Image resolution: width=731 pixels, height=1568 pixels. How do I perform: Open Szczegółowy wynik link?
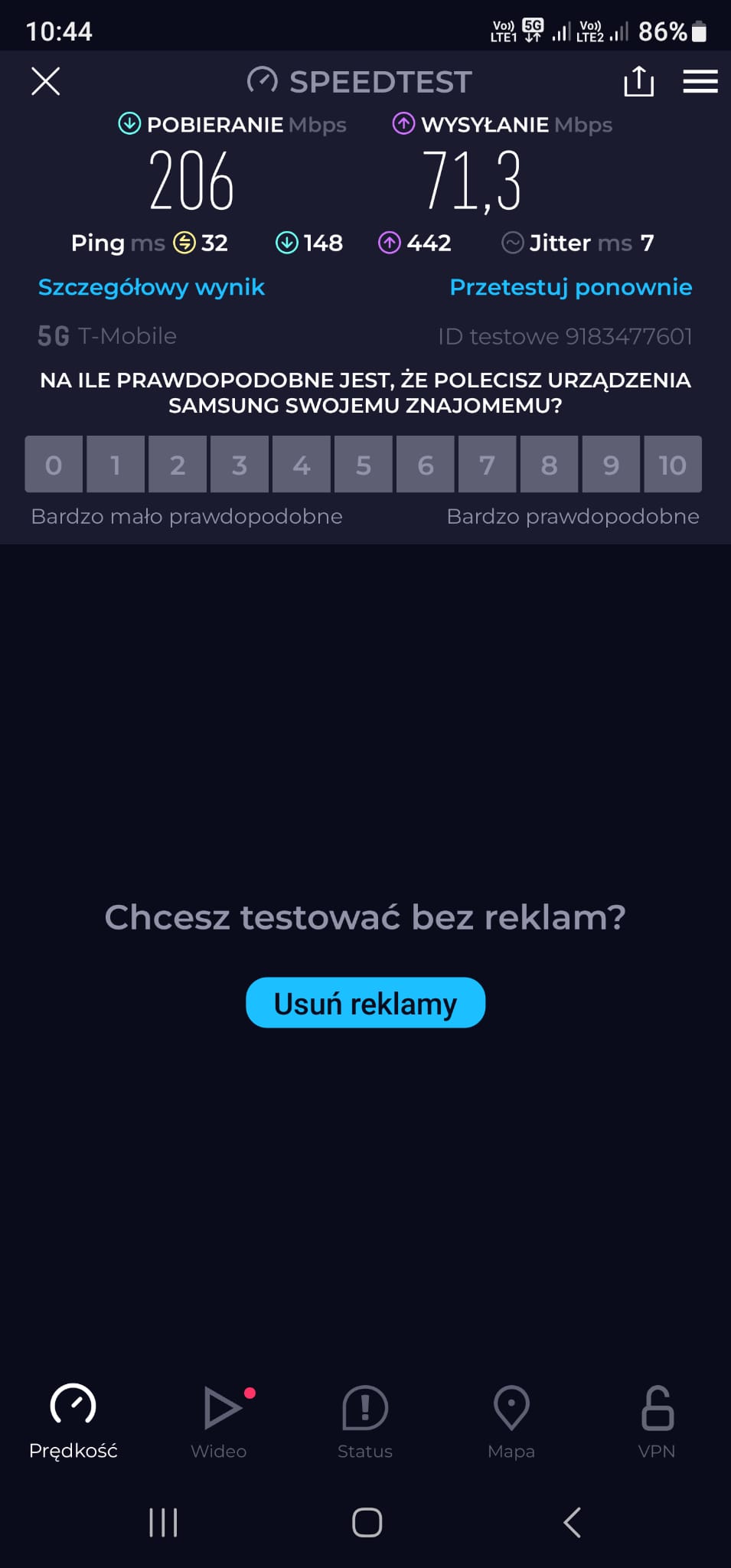pos(152,287)
